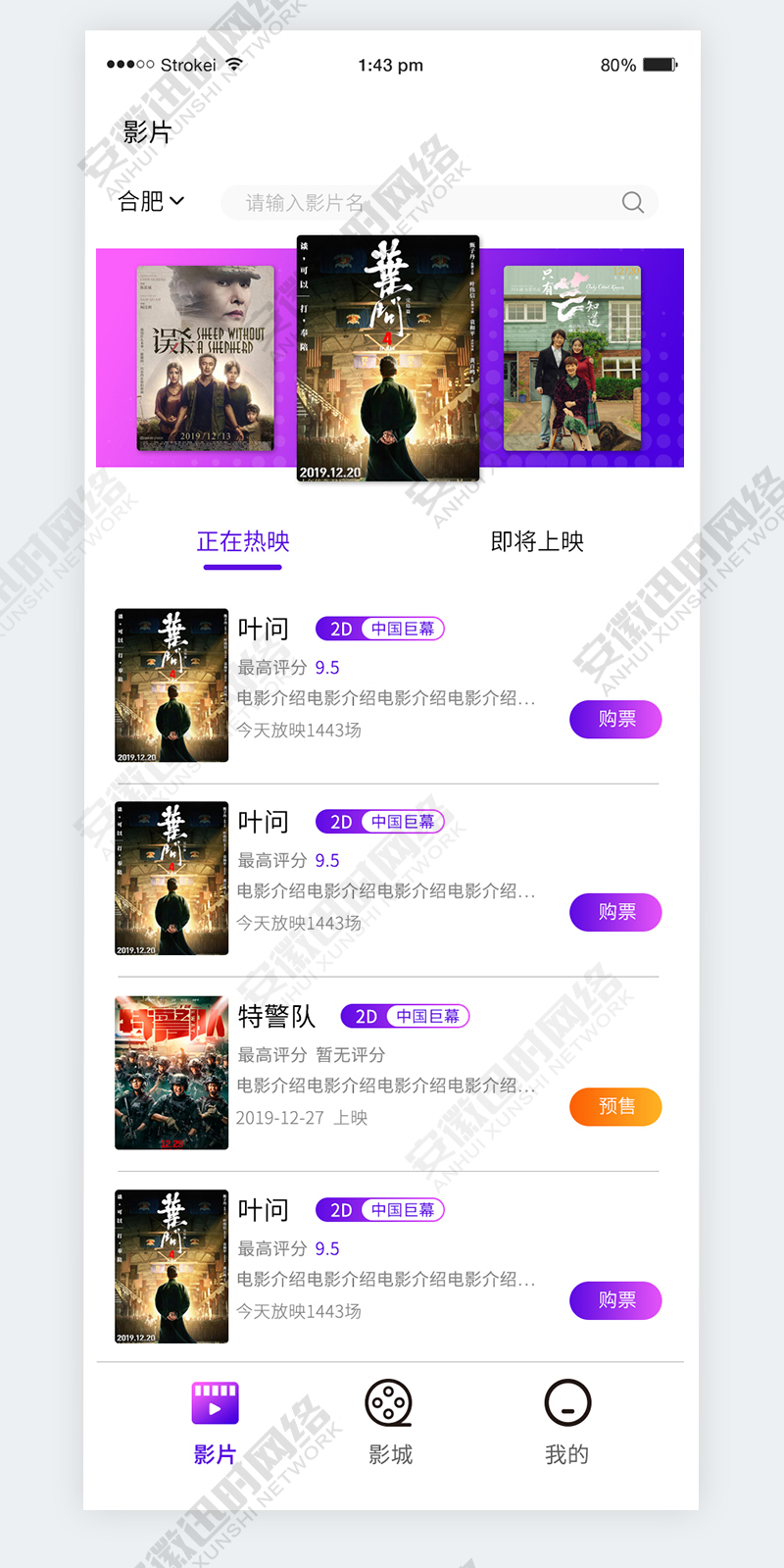This screenshot has width=784, height=1568.
Task: Go to the 影片 bottom tab
Action: [215, 1422]
